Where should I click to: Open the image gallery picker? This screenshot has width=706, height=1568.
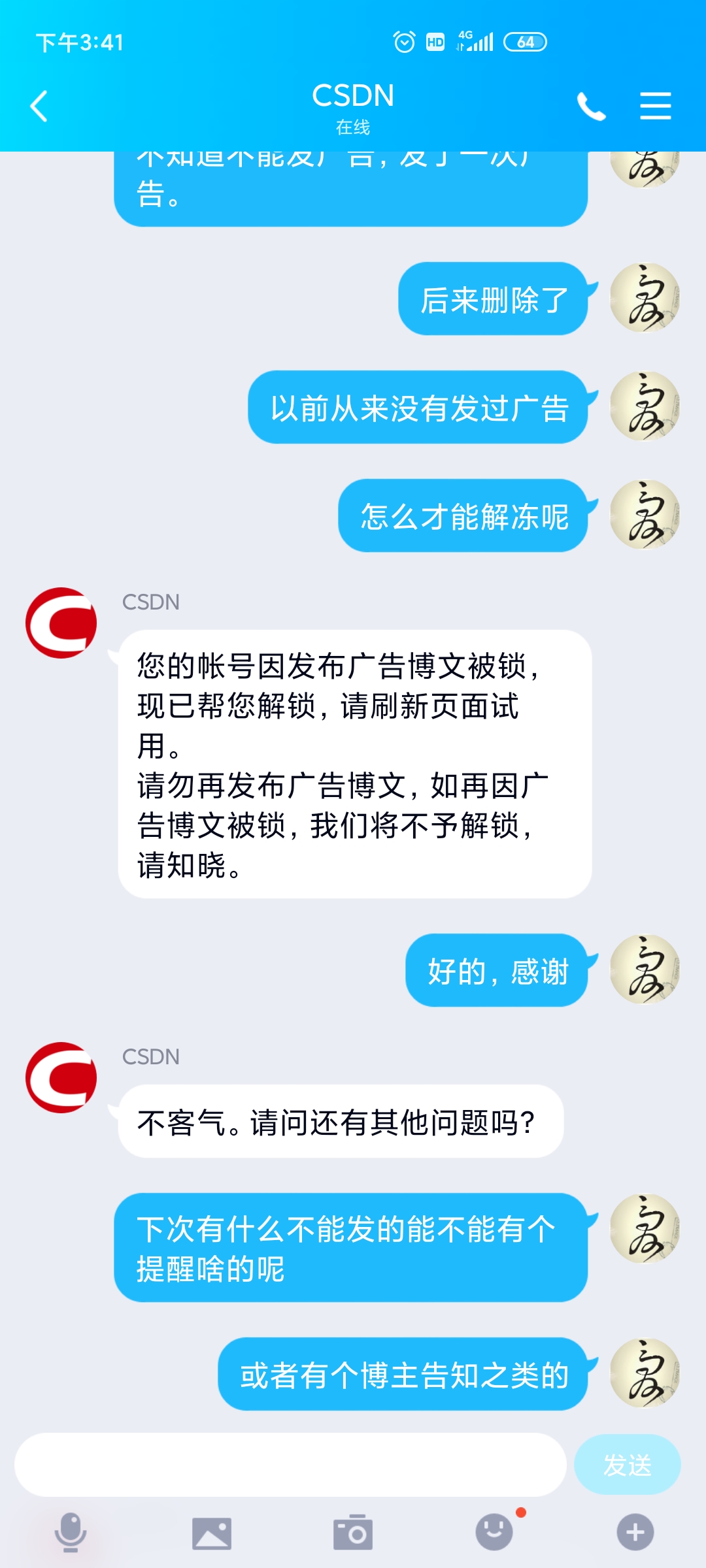point(212,1532)
